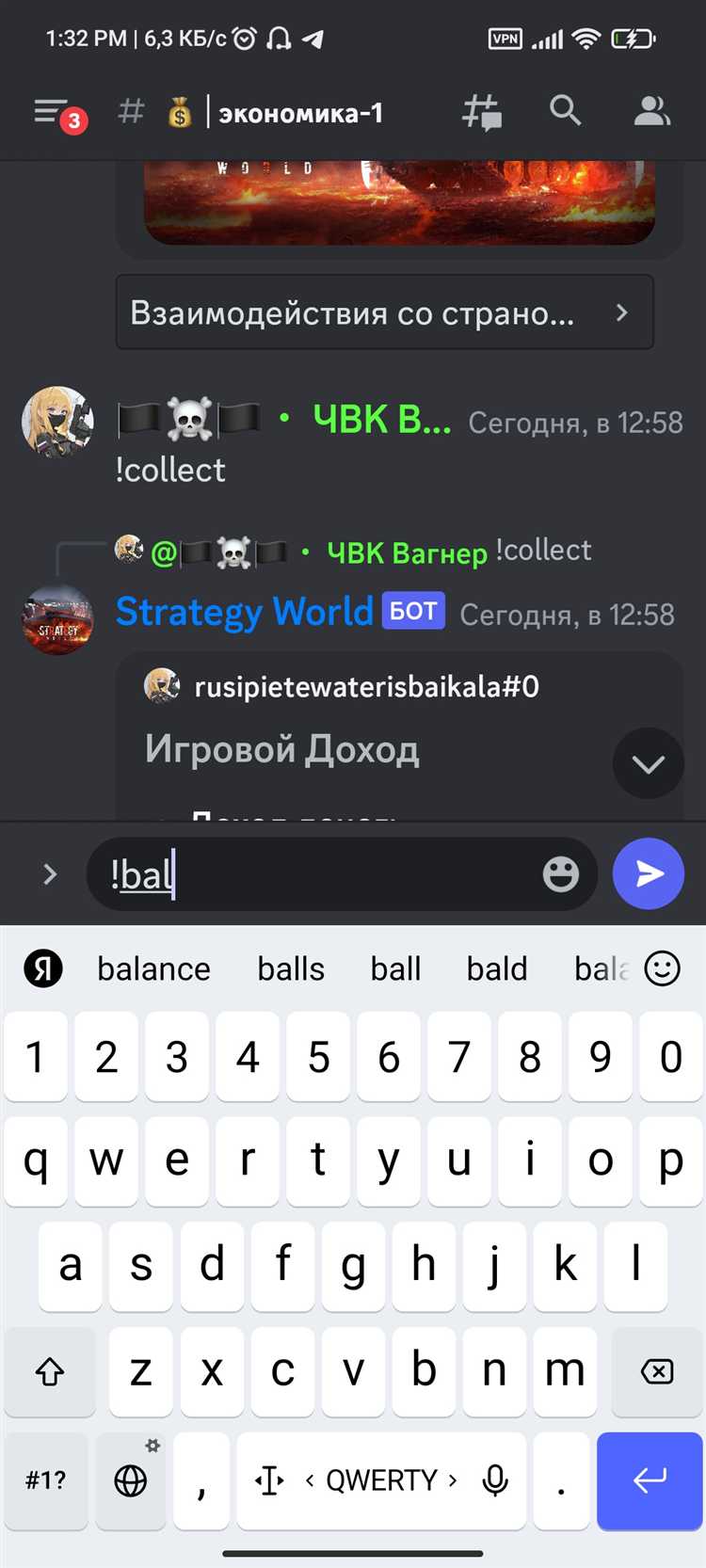Switch keyboard to numbers with #1? key
Screen dimensions: 706x1568
[45, 1480]
